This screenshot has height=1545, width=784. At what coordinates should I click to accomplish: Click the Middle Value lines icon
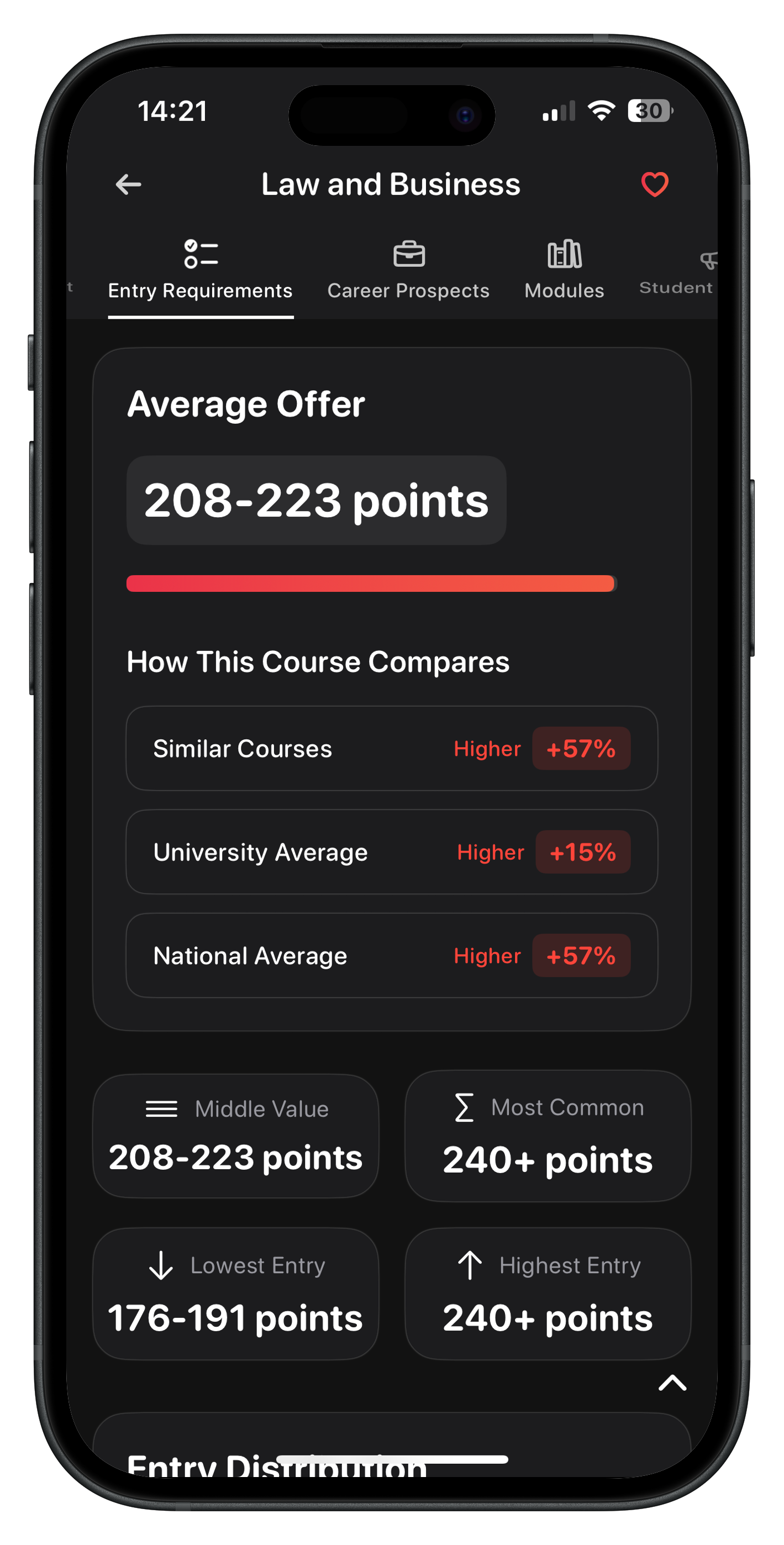click(161, 1108)
